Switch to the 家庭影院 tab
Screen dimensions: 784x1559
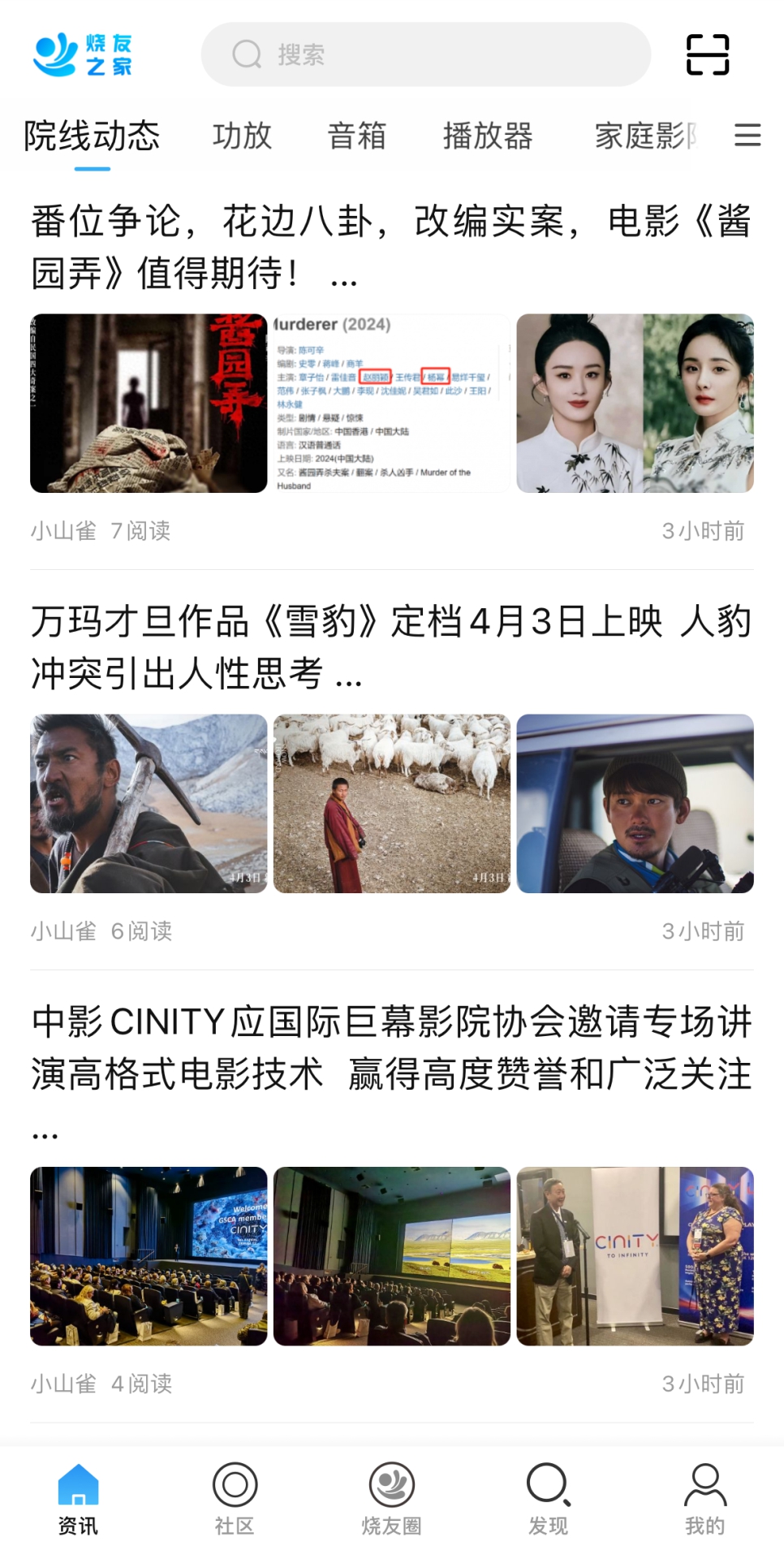tap(644, 136)
